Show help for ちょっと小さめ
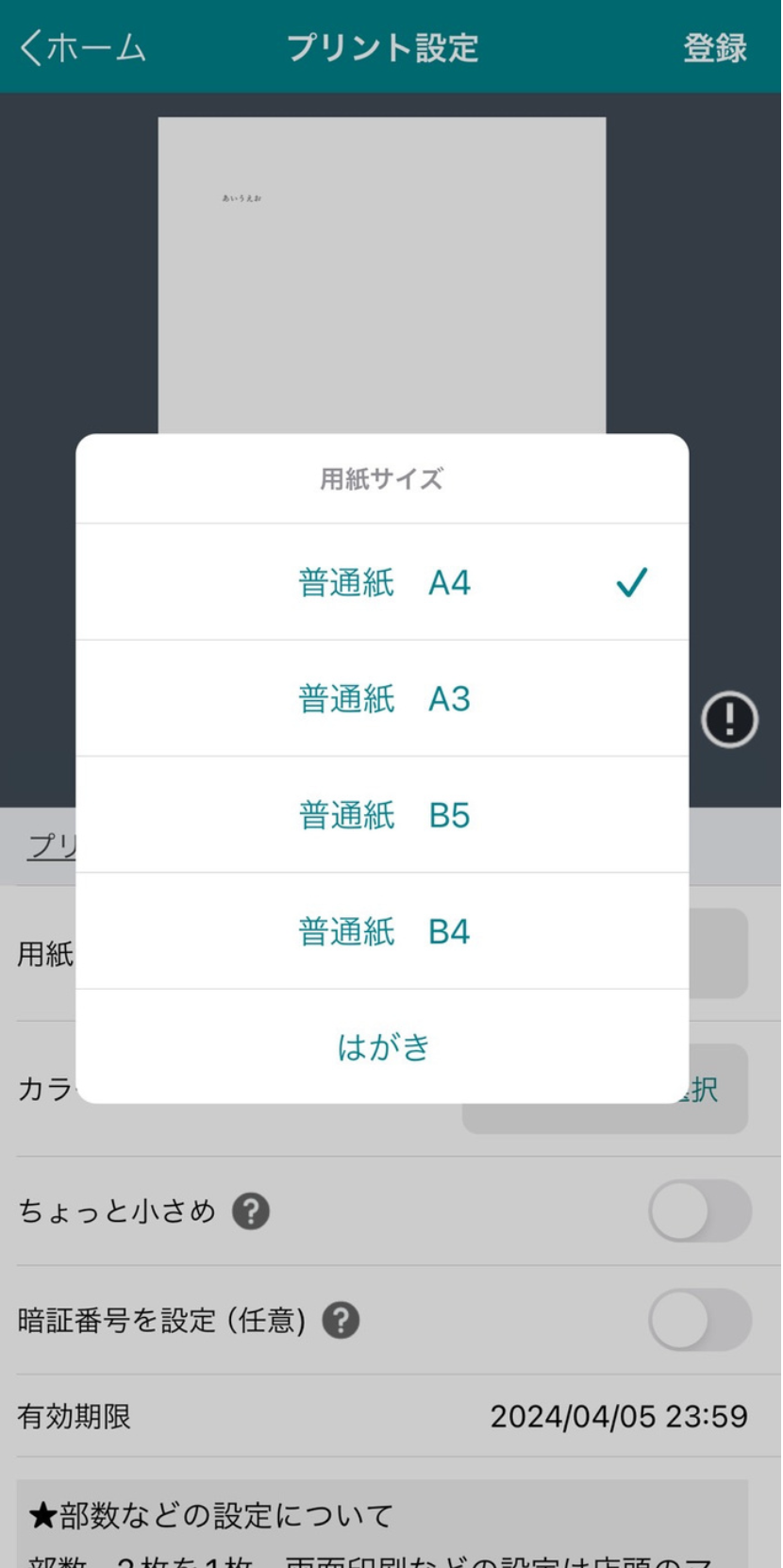 [251, 1211]
